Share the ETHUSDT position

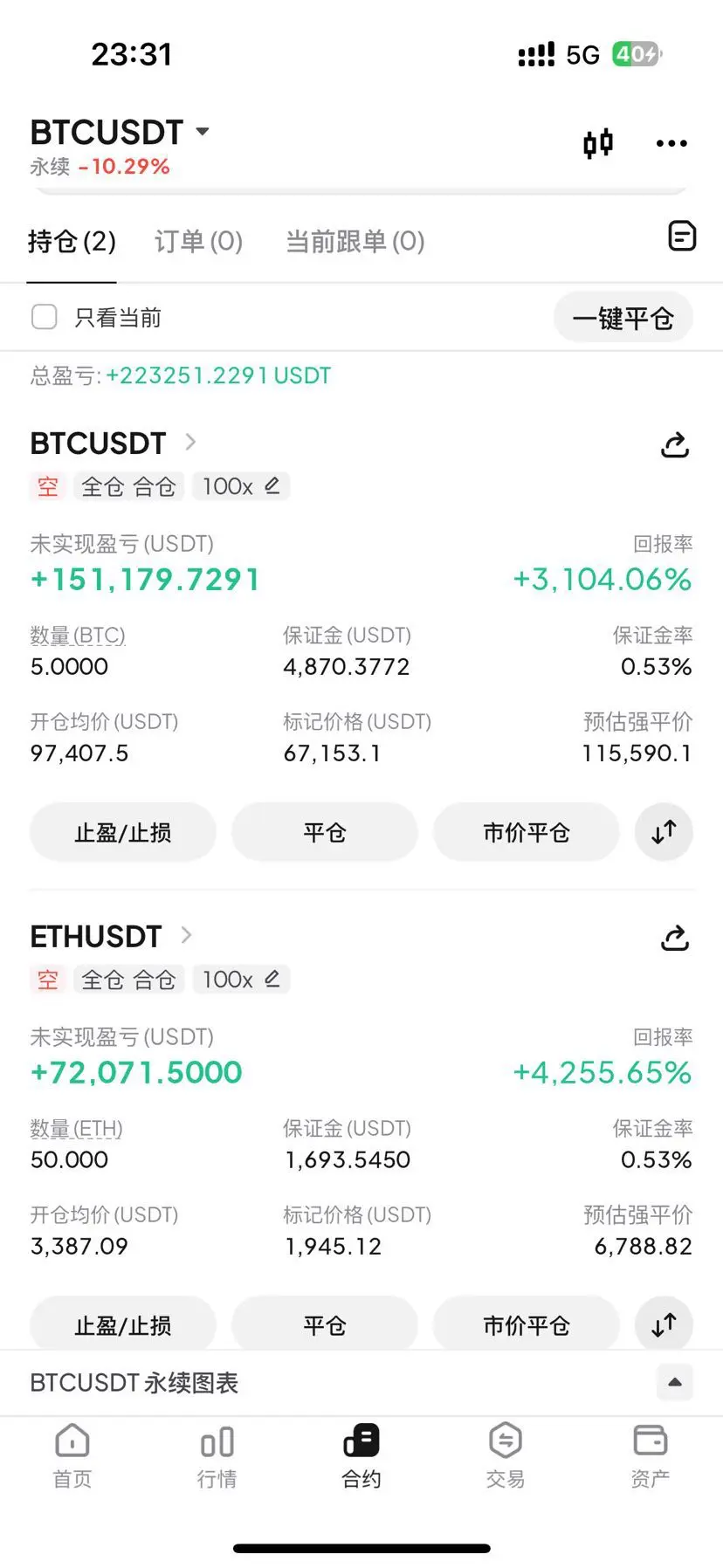[675, 939]
